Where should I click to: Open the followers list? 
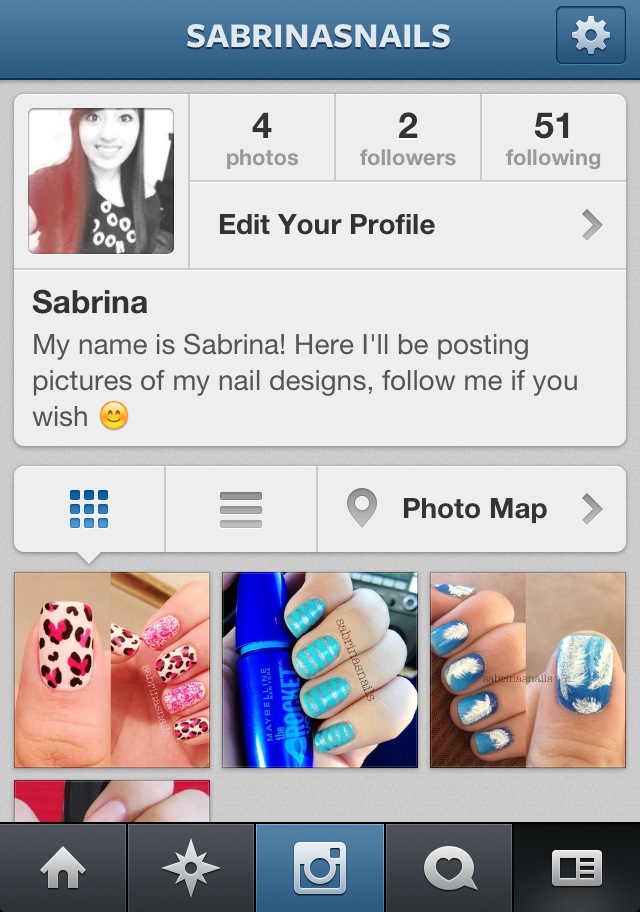[x=408, y=138]
